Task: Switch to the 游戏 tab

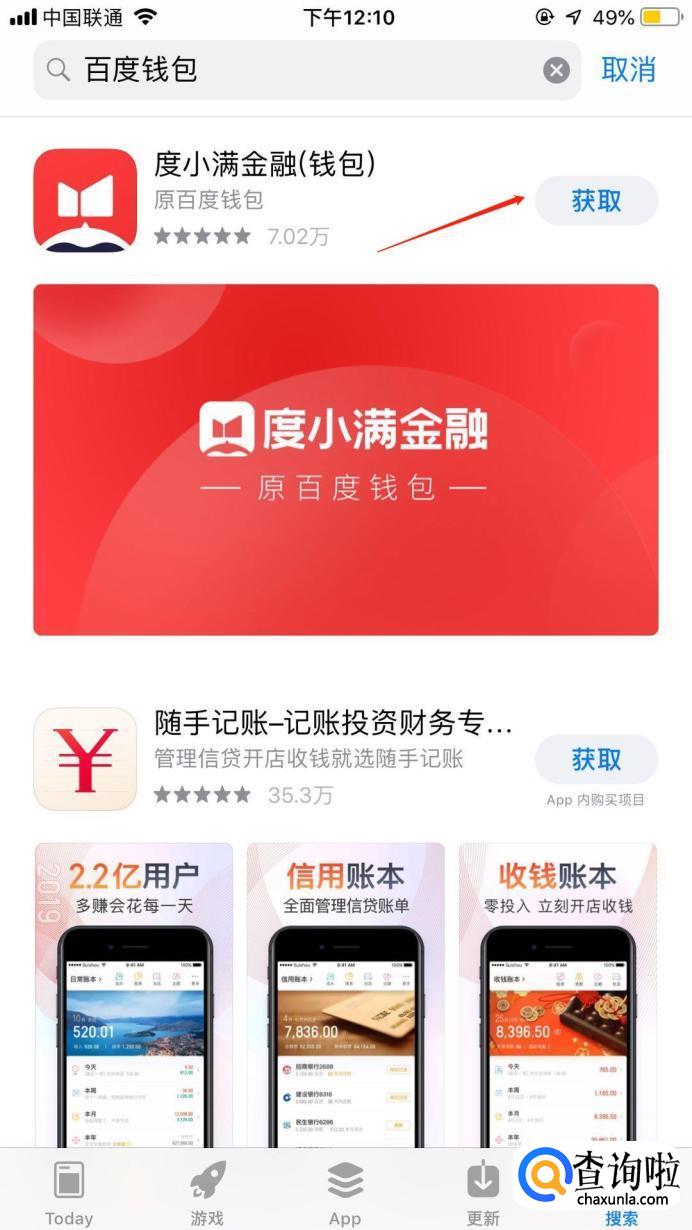Action: point(207,1193)
